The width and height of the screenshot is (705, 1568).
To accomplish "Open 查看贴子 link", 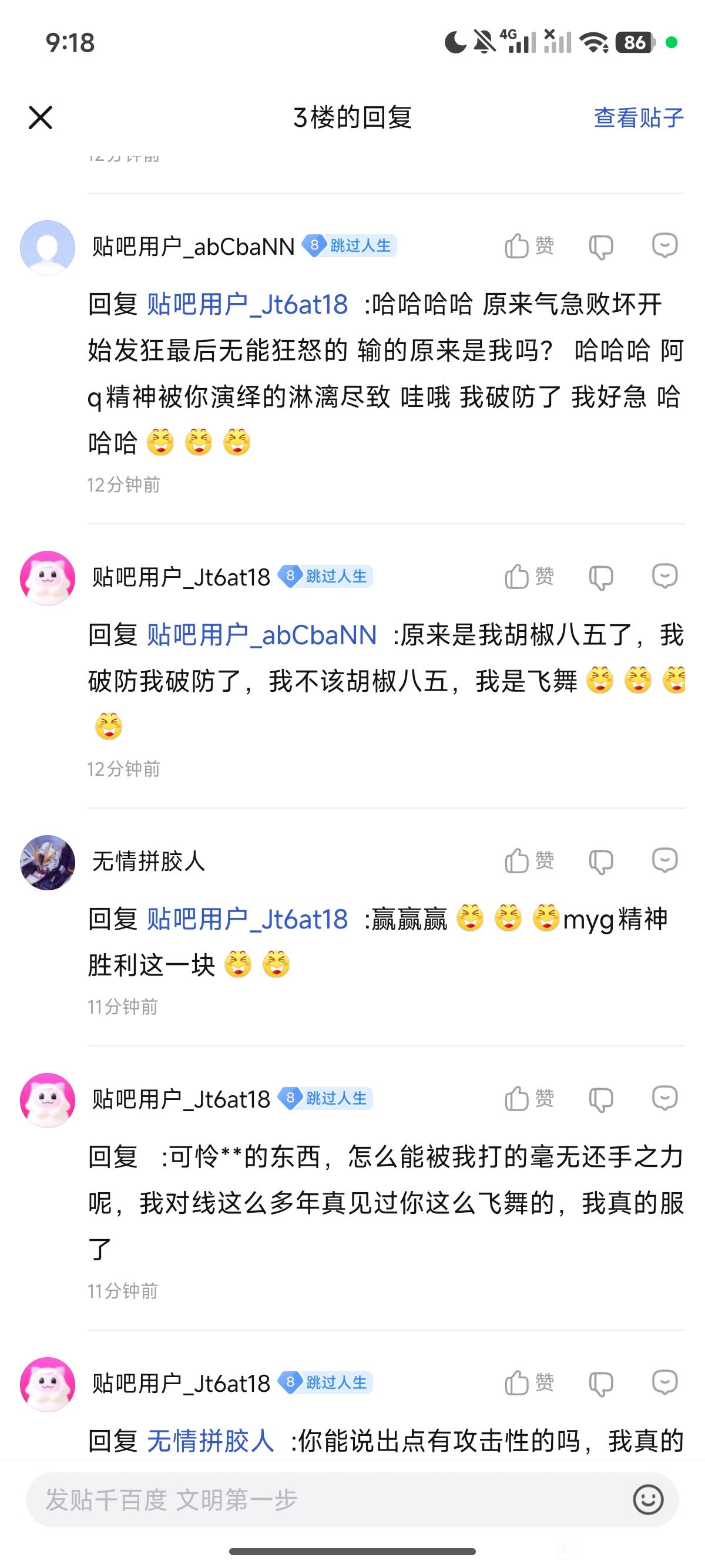I will pos(638,117).
